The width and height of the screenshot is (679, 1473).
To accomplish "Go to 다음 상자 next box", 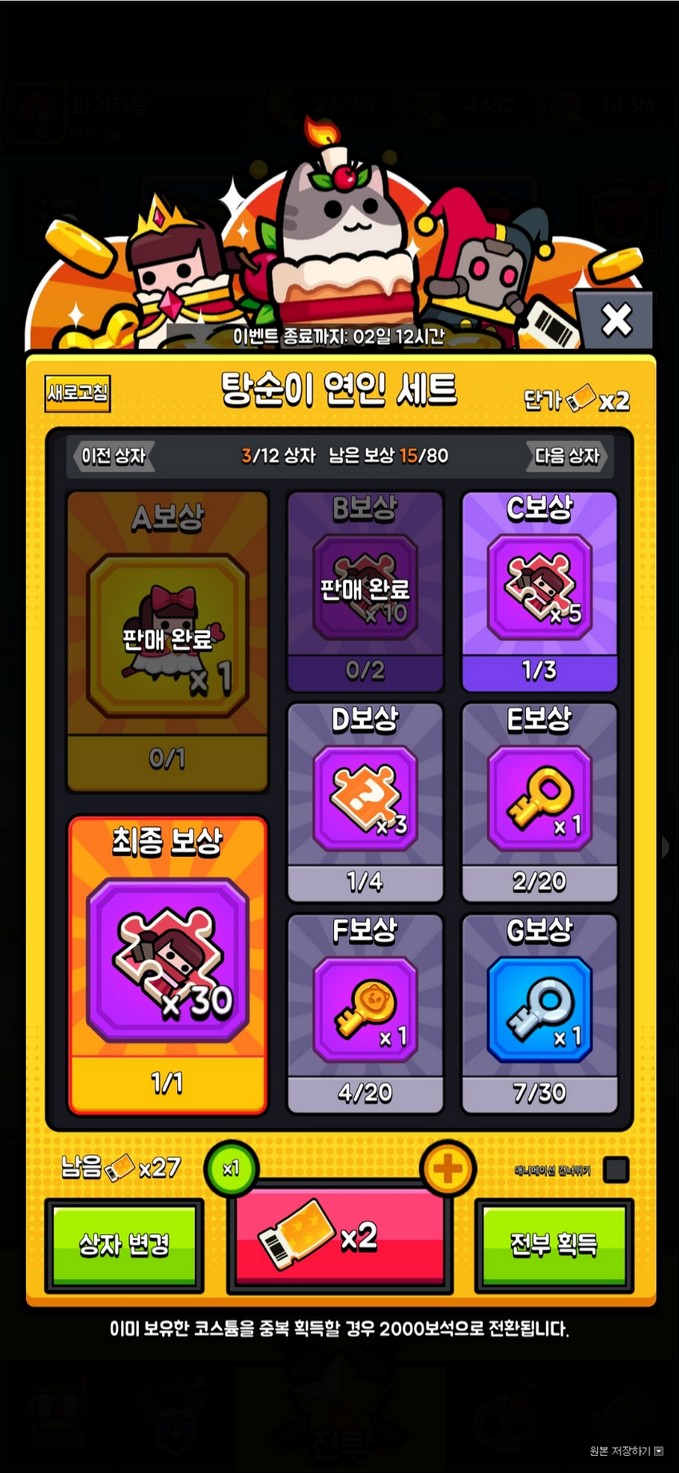I will 567,456.
